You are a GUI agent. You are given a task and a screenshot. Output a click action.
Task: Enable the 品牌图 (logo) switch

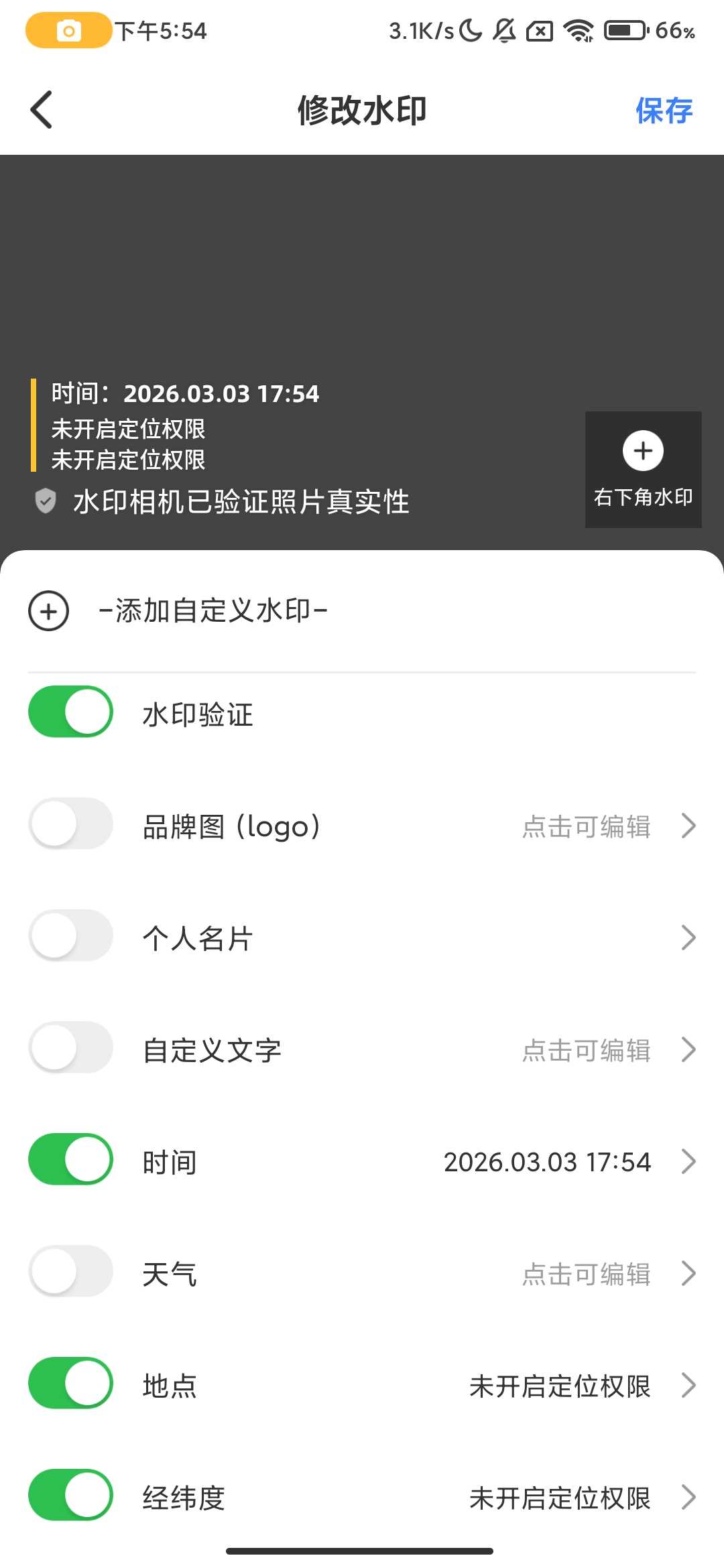70,824
